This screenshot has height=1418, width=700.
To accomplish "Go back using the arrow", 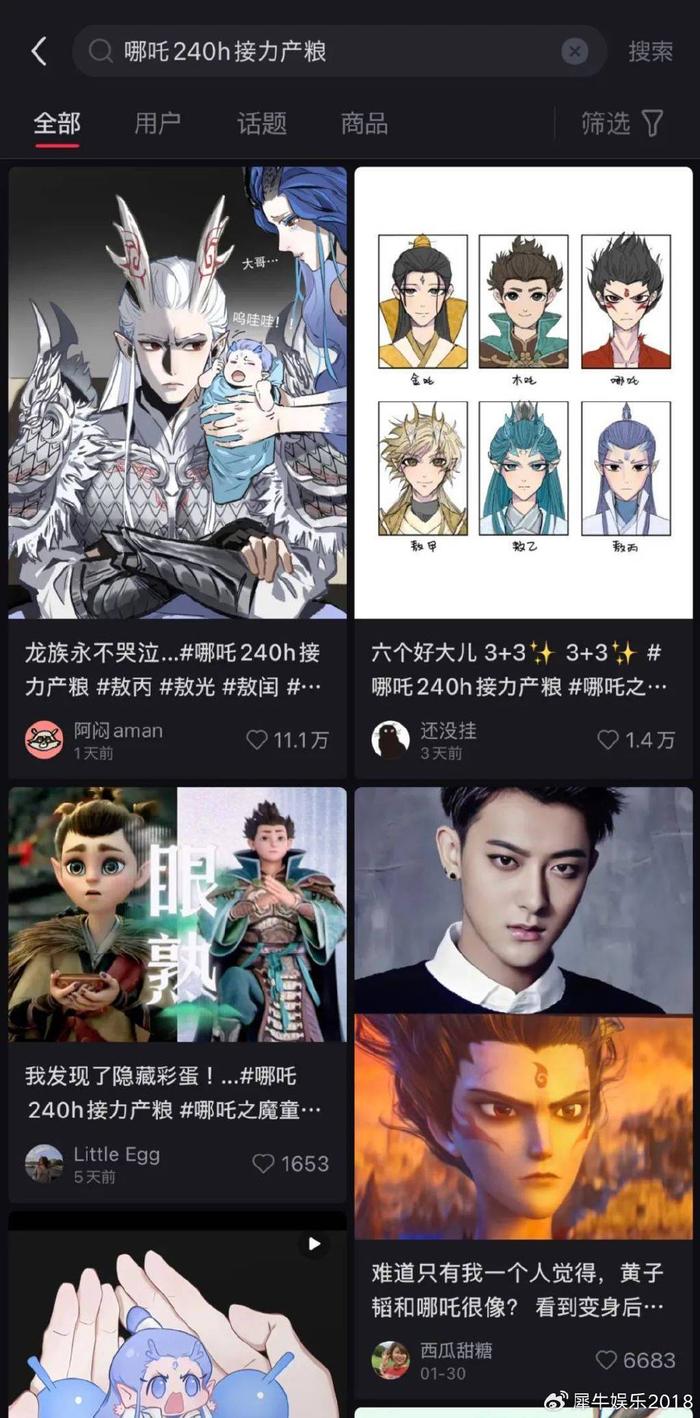I will point(38,52).
